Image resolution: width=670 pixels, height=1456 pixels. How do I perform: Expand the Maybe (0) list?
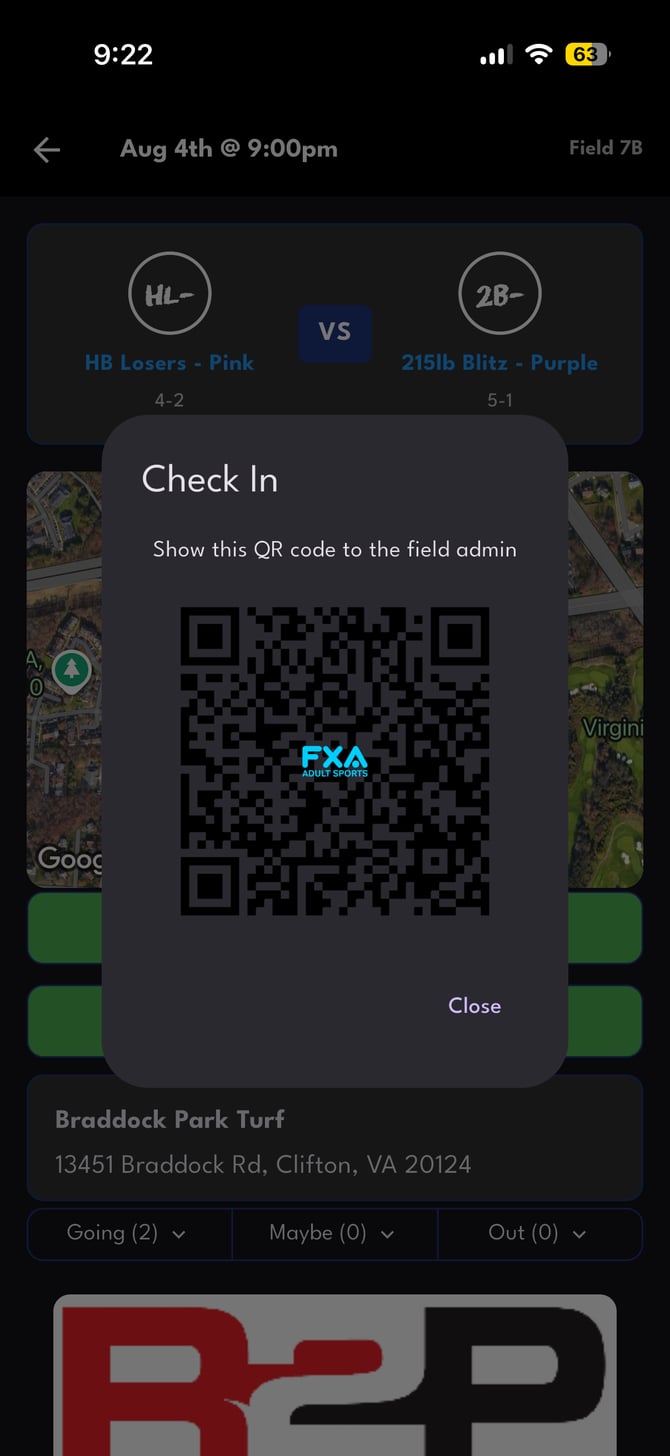coord(334,1233)
